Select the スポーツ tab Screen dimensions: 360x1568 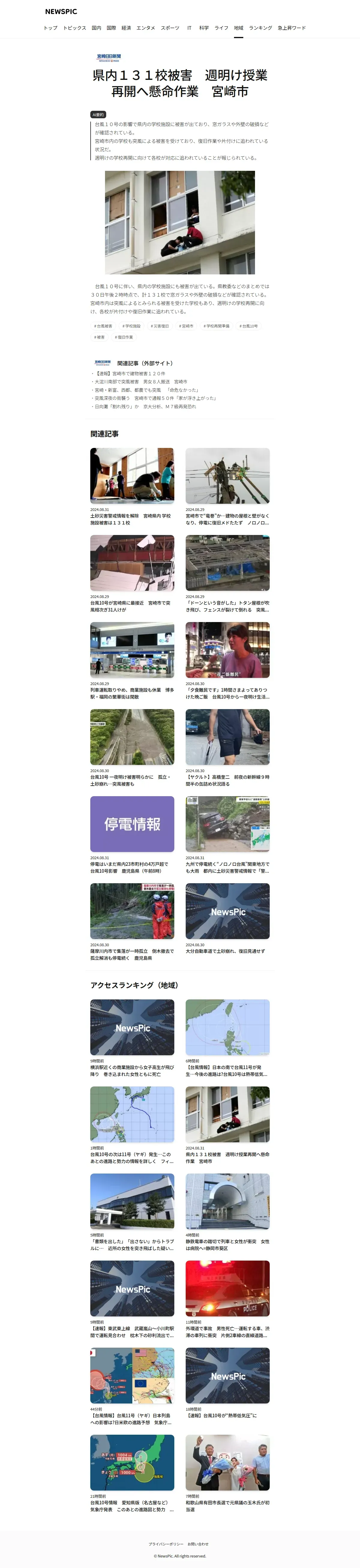coord(170,28)
